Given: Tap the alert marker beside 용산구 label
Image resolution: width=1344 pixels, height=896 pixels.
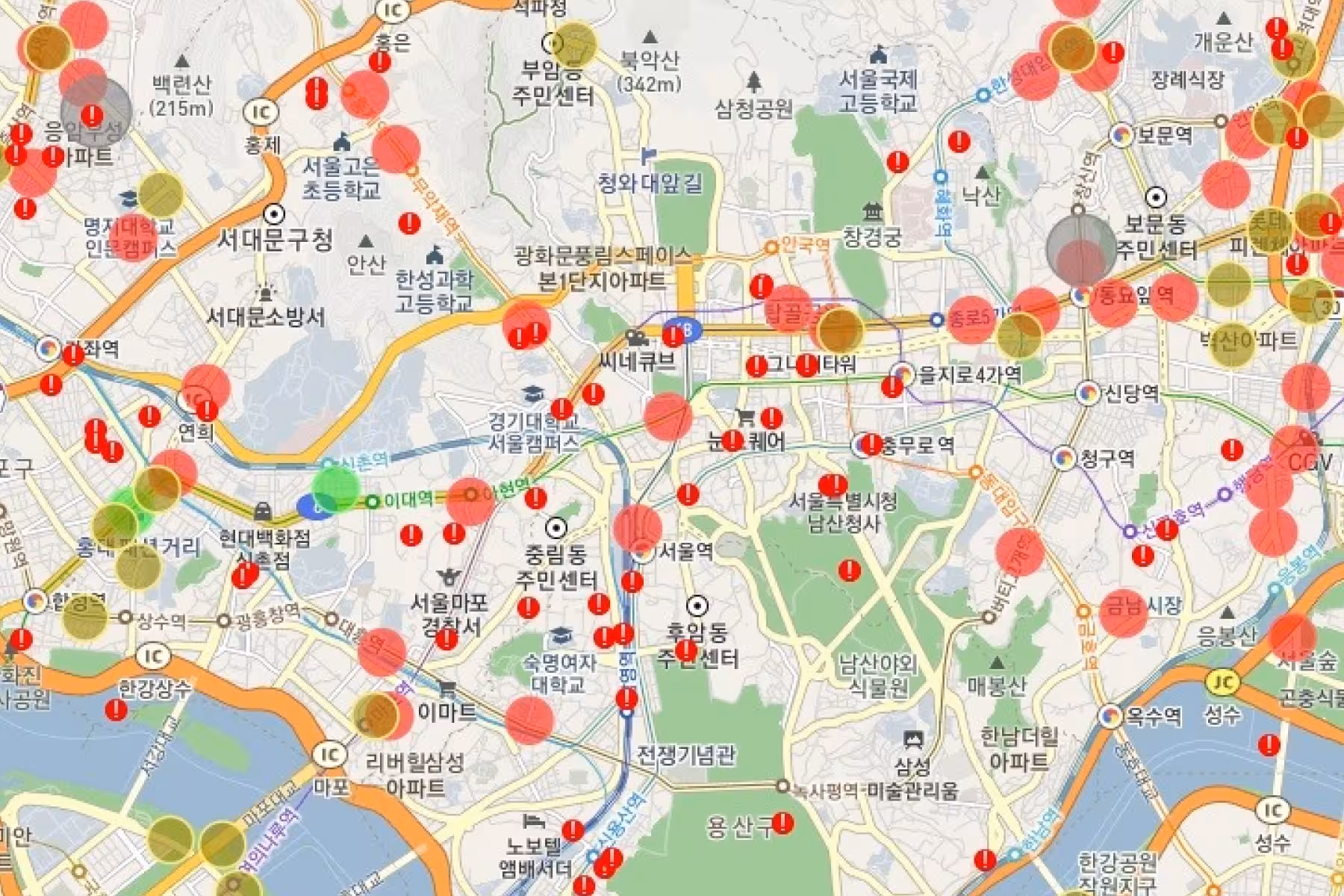Looking at the screenshot, I should pyautogui.click(x=782, y=823).
